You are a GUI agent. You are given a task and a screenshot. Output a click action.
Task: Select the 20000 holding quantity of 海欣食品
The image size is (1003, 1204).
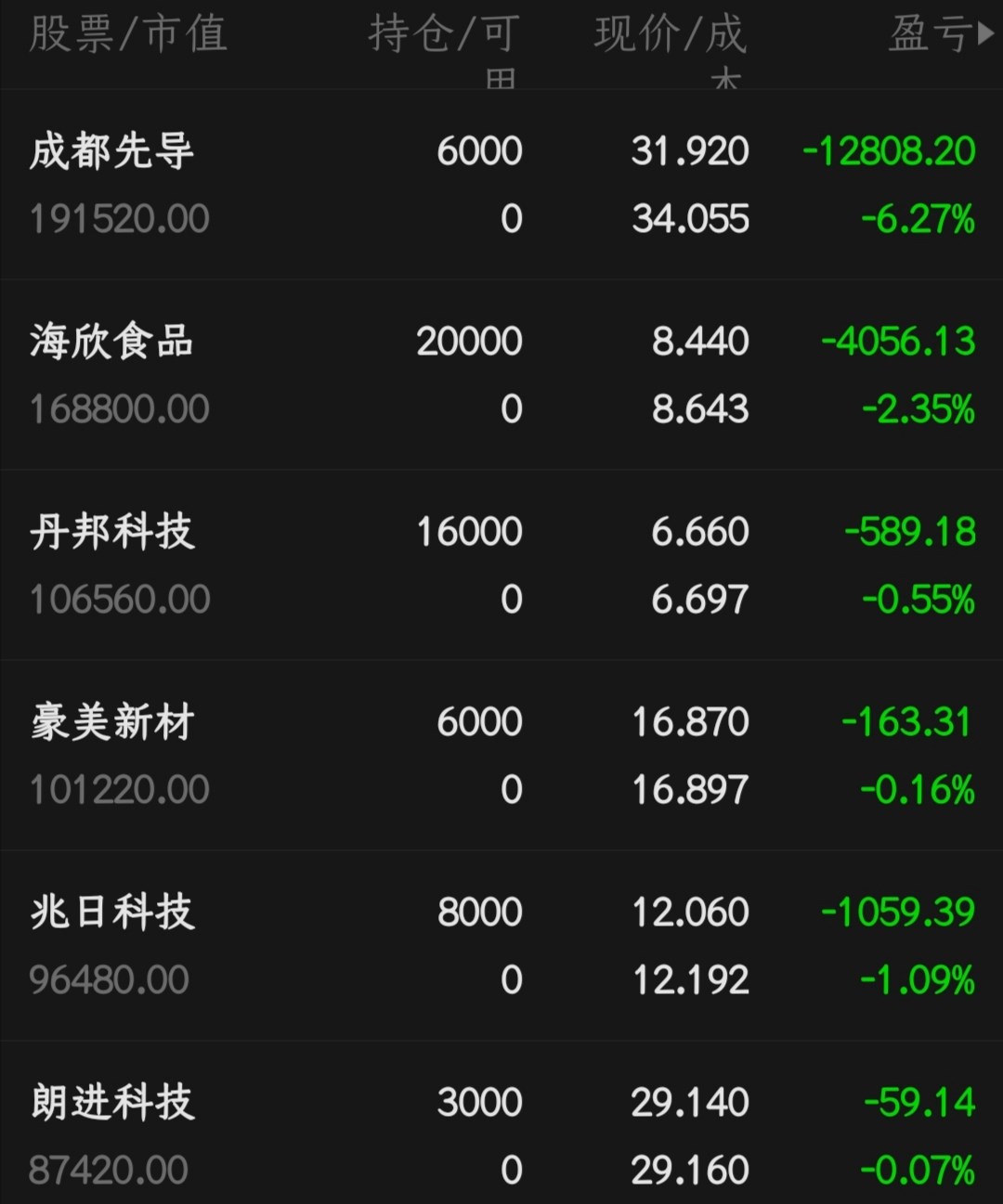(x=469, y=341)
